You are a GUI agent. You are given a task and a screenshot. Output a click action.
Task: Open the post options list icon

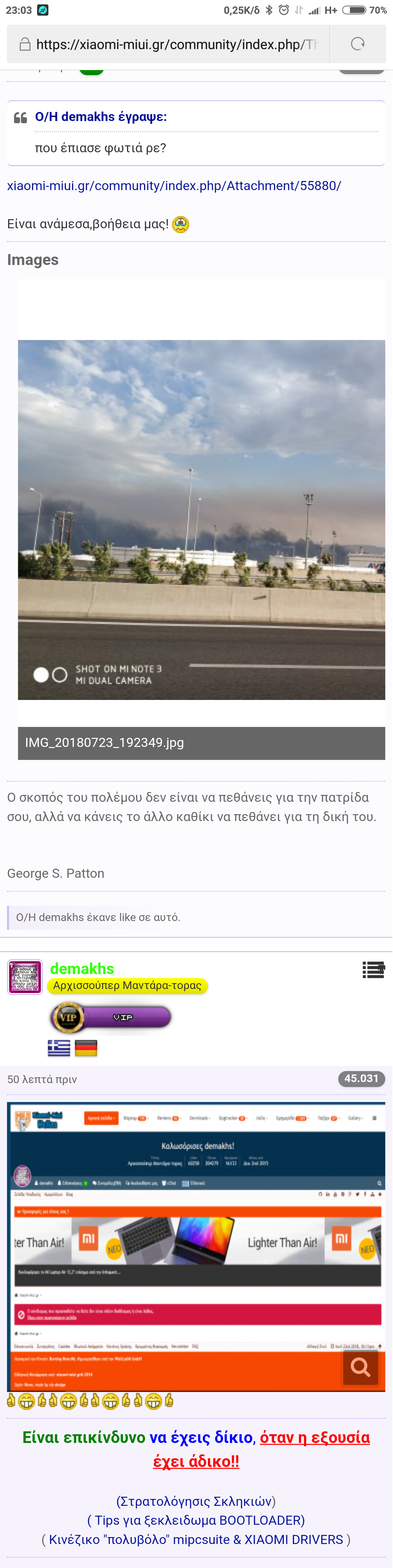tap(373, 970)
